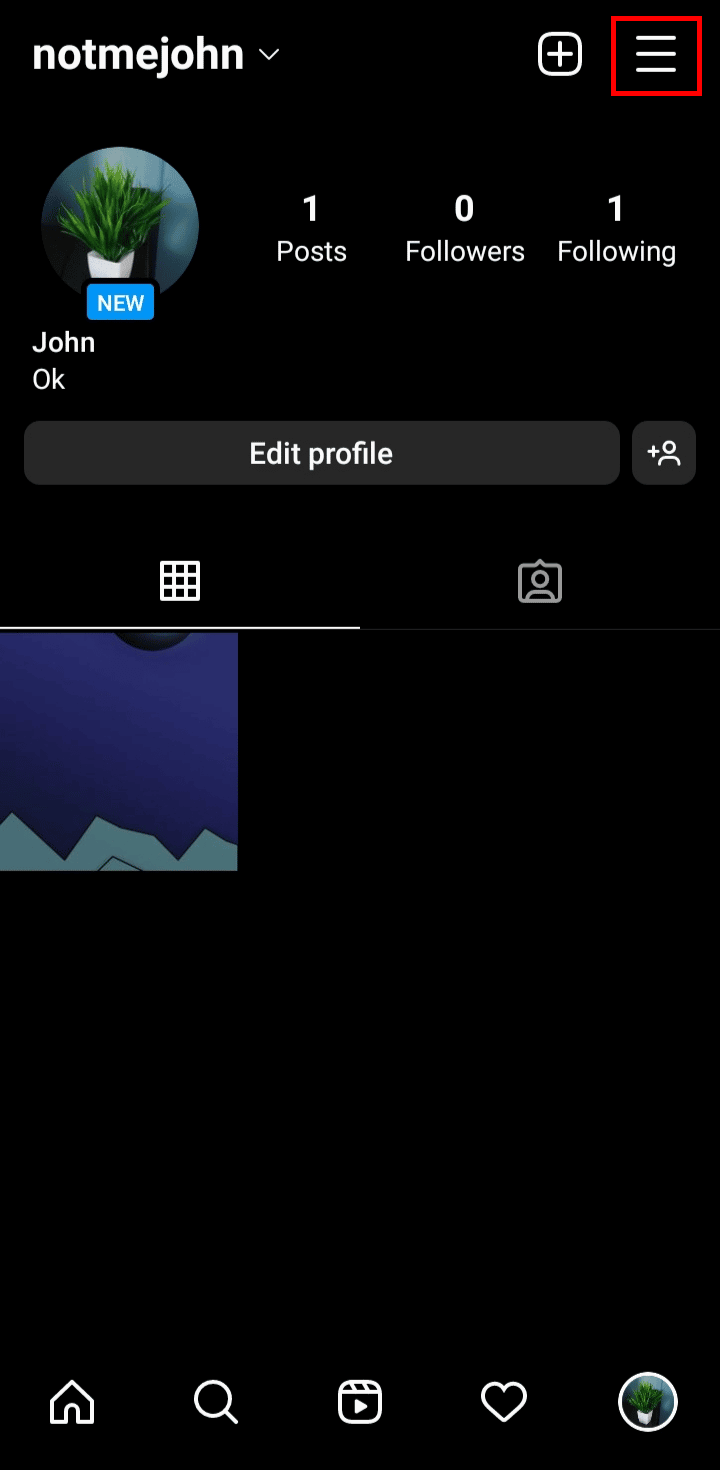Click the bio text Ok
The width and height of the screenshot is (720, 1470).
coord(48,379)
